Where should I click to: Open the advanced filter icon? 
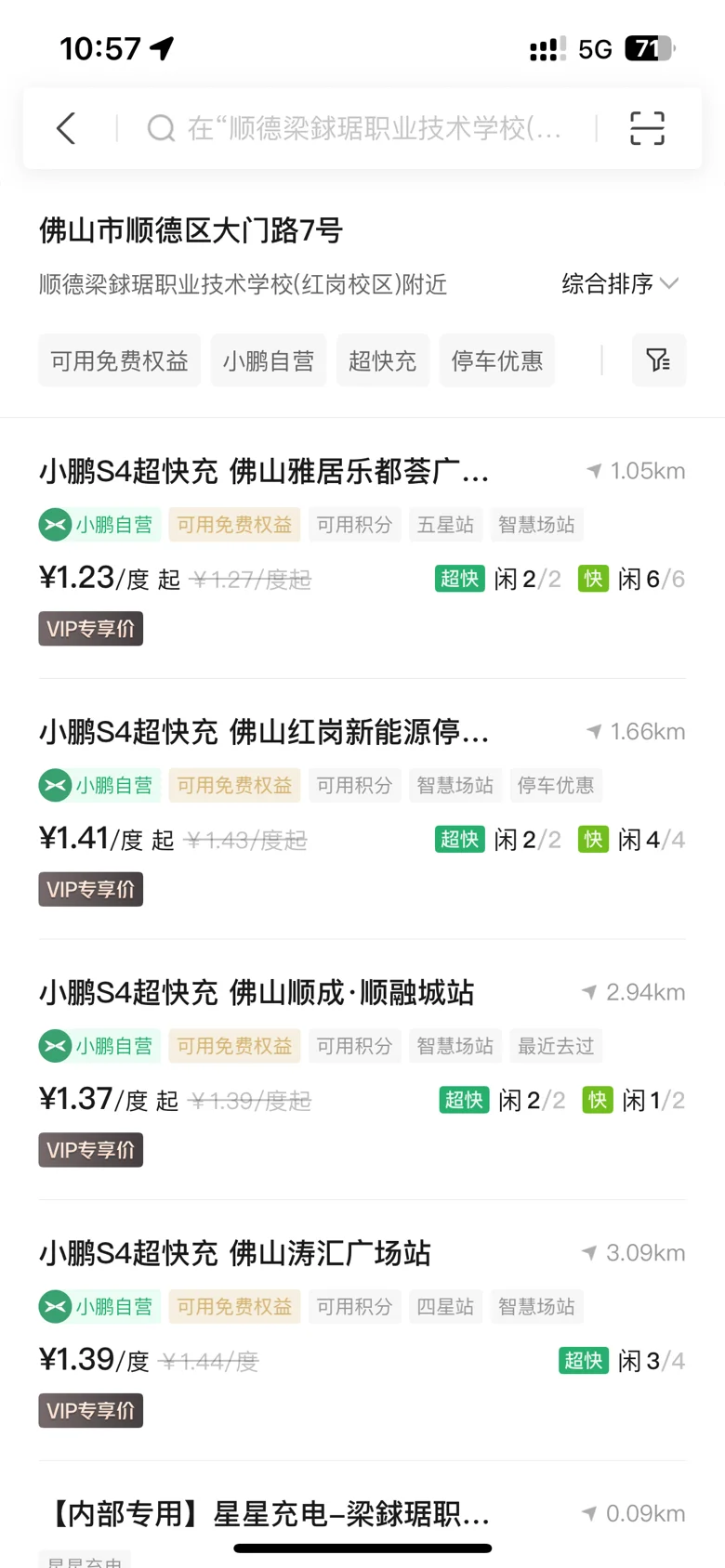click(659, 360)
